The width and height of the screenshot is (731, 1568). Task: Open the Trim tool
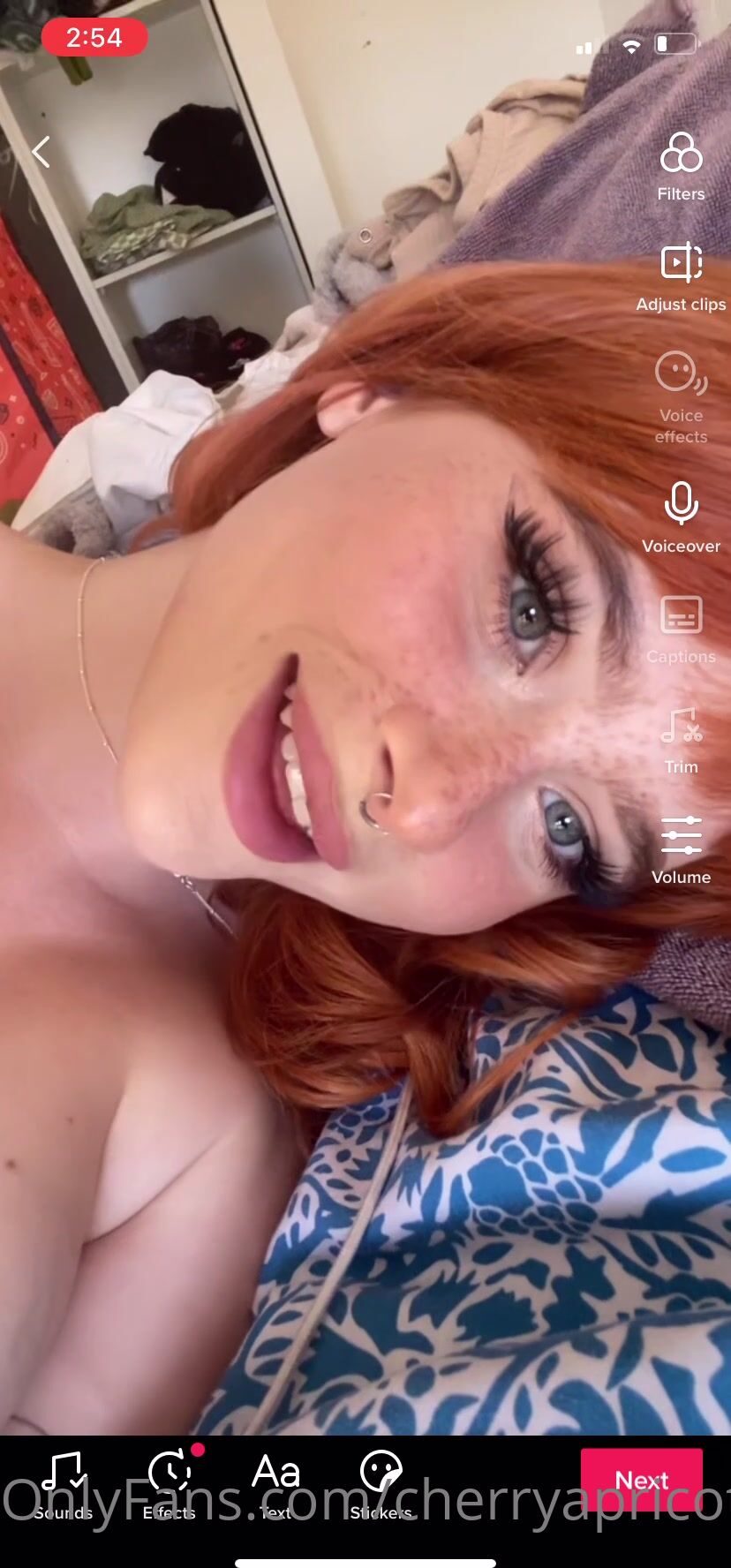681,739
